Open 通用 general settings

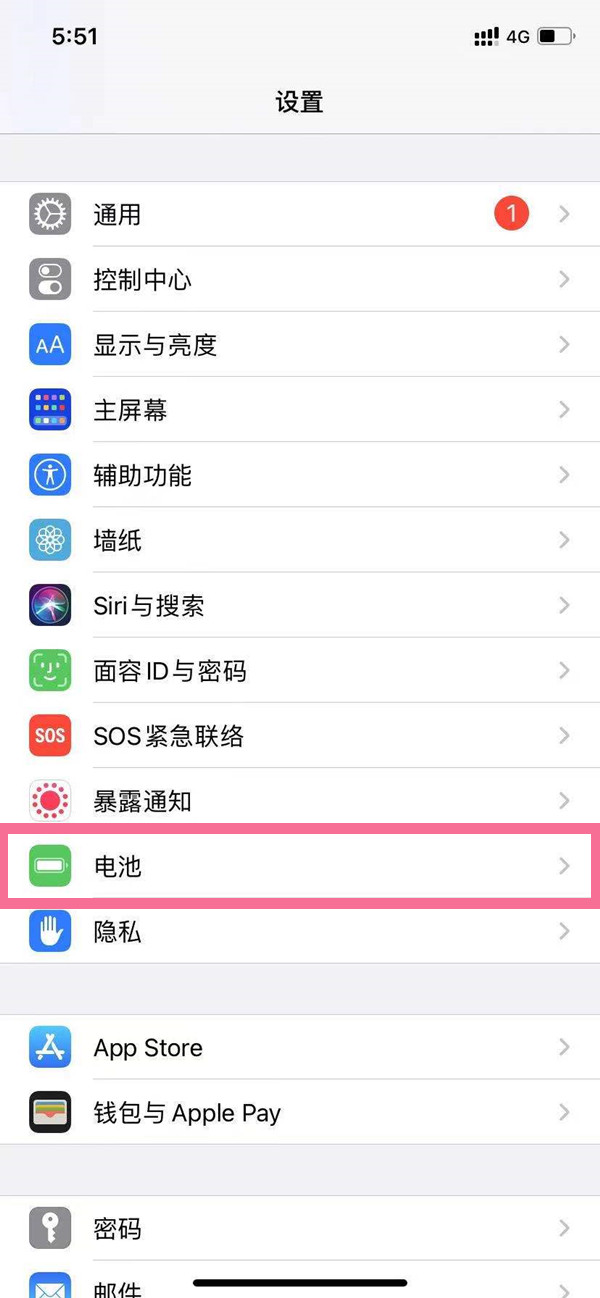(300, 214)
